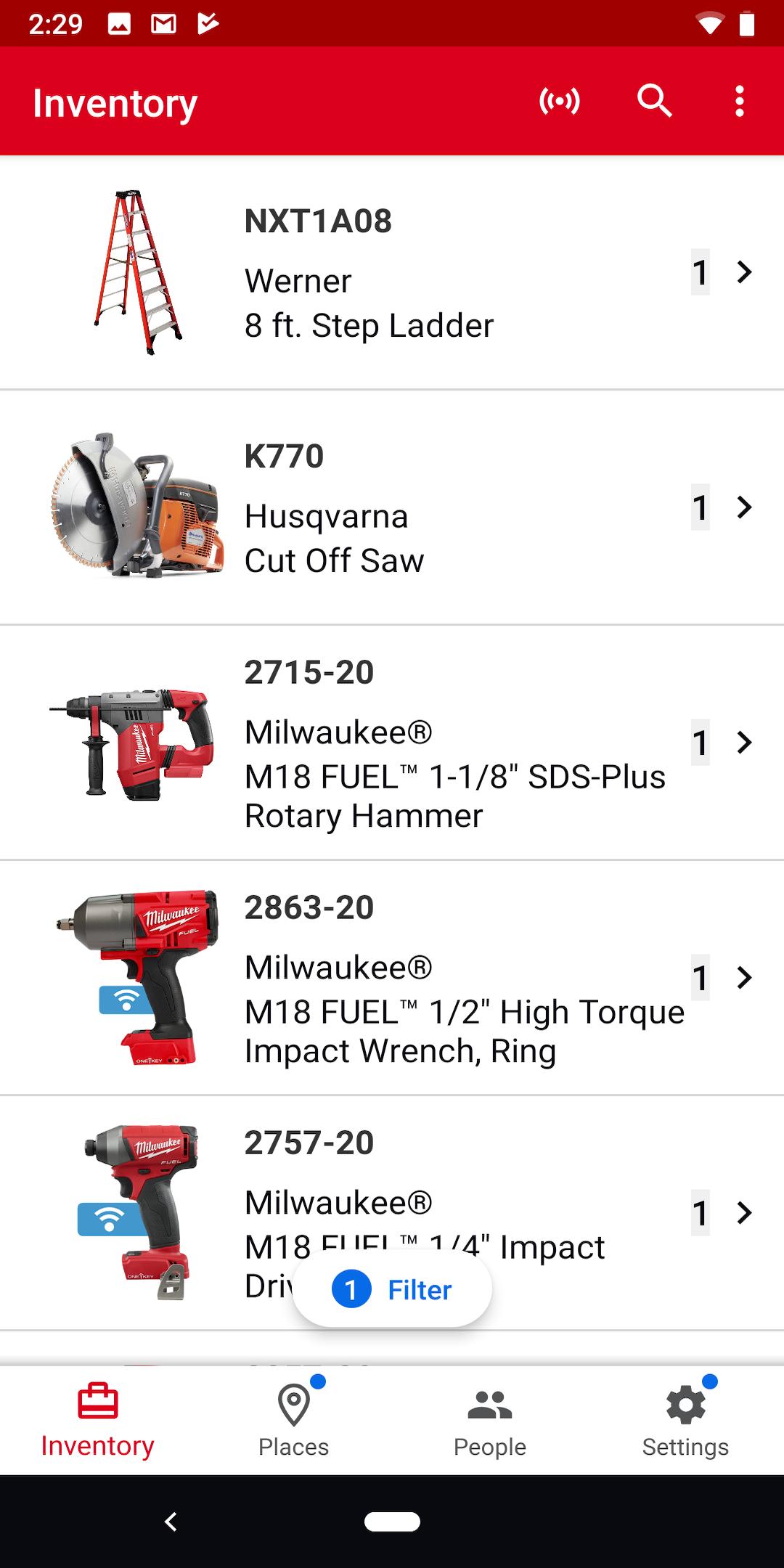The image size is (784, 1568).
Task: Select the Inventory tab
Action: [x=98, y=1421]
